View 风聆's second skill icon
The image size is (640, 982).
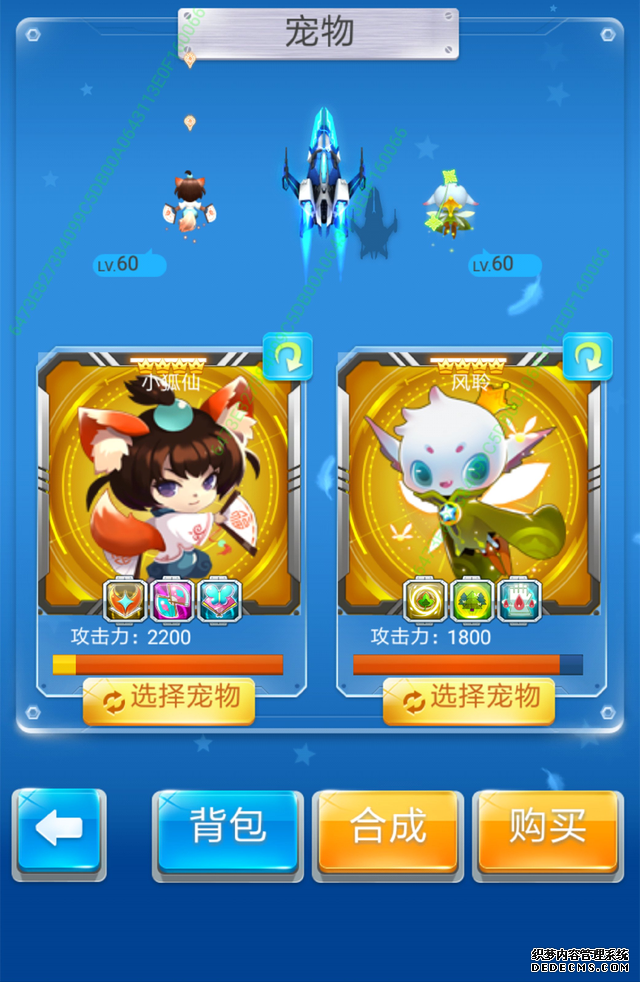[x=471, y=601]
